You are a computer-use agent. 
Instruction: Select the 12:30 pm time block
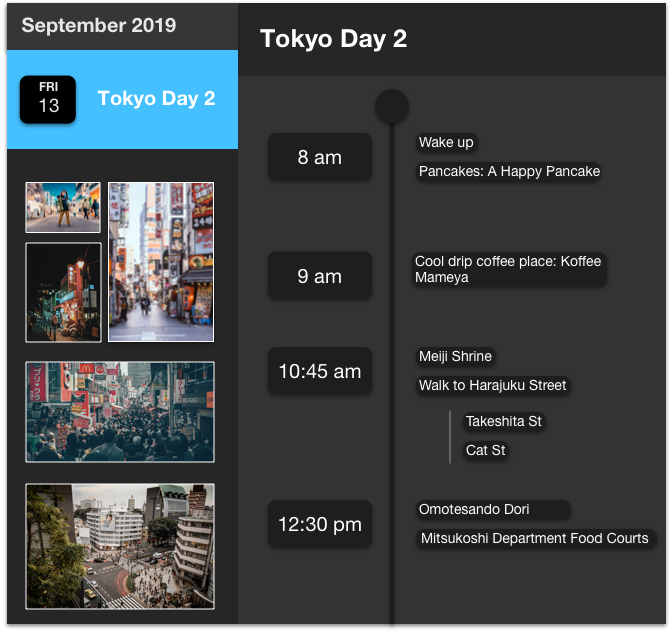pyautogui.click(x=319, y=524)
